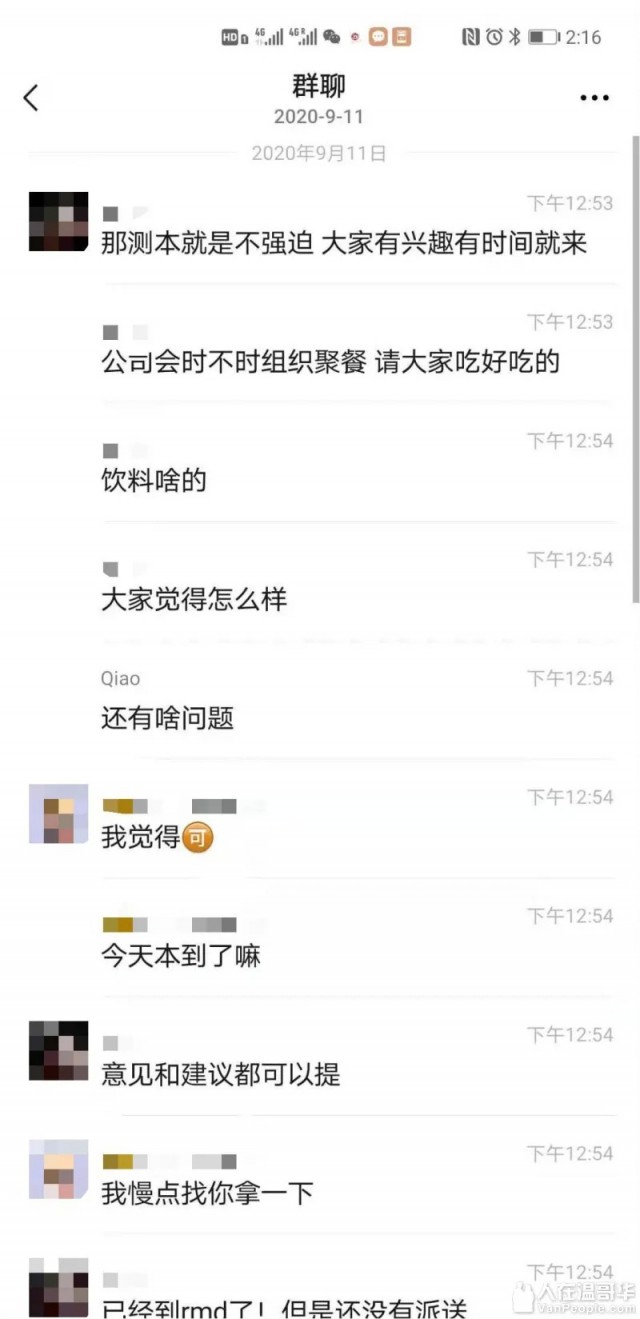This screenshot has height=1319, width=640.
Task: Open avatar next to 我觉得可 message
Action: coord(58,814)
